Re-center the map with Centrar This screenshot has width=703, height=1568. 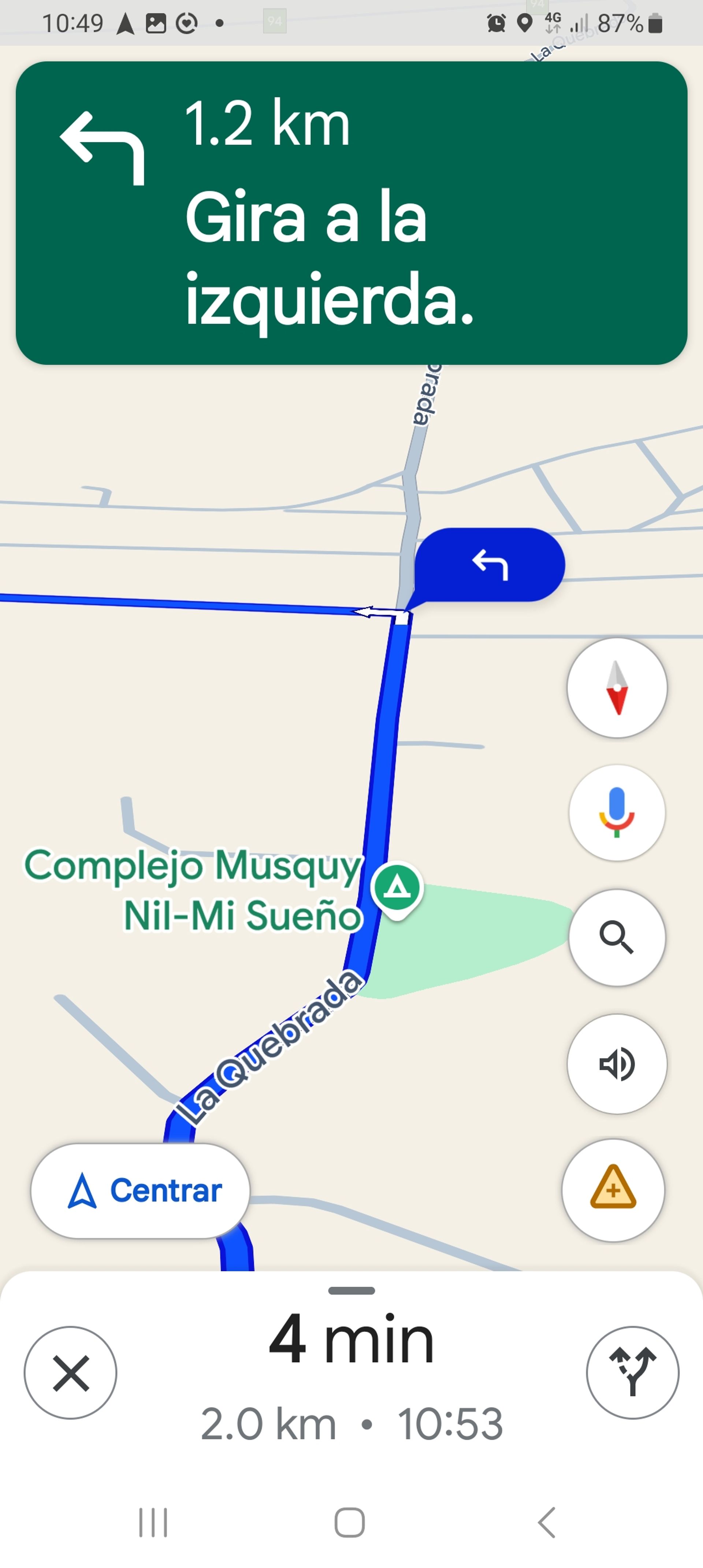click(141, 1191)
